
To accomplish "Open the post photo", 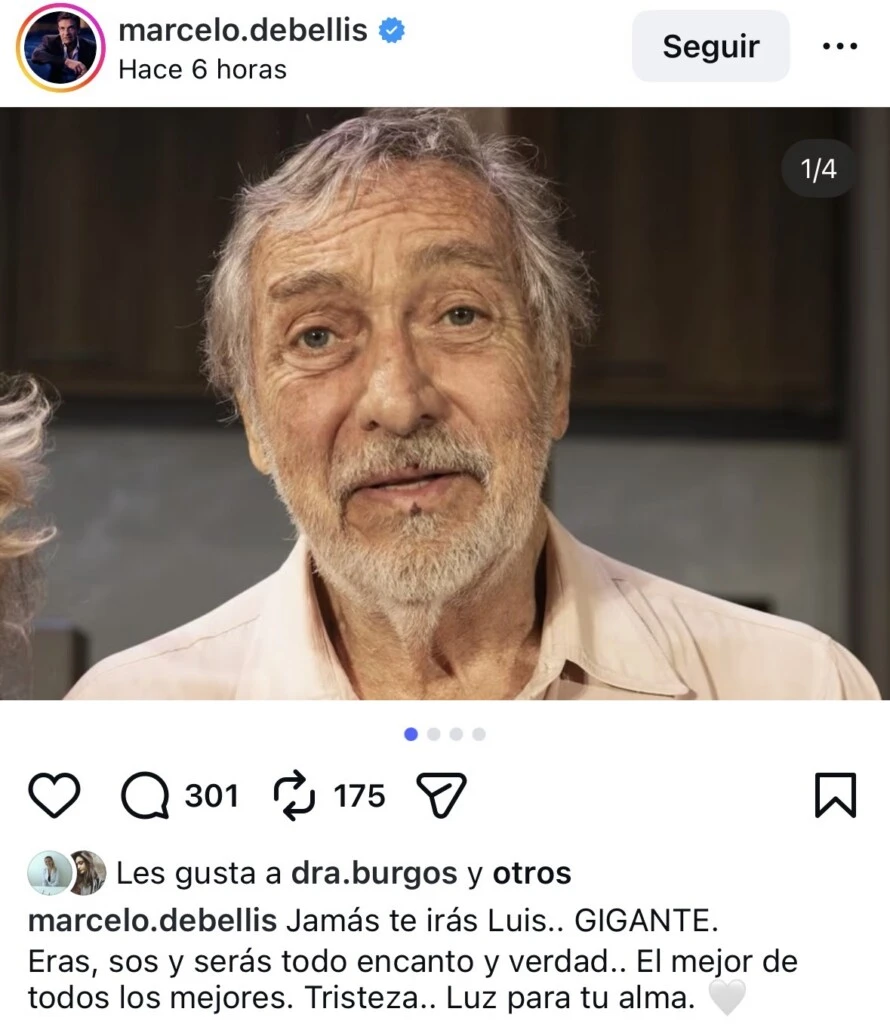I will coord(444,404).
